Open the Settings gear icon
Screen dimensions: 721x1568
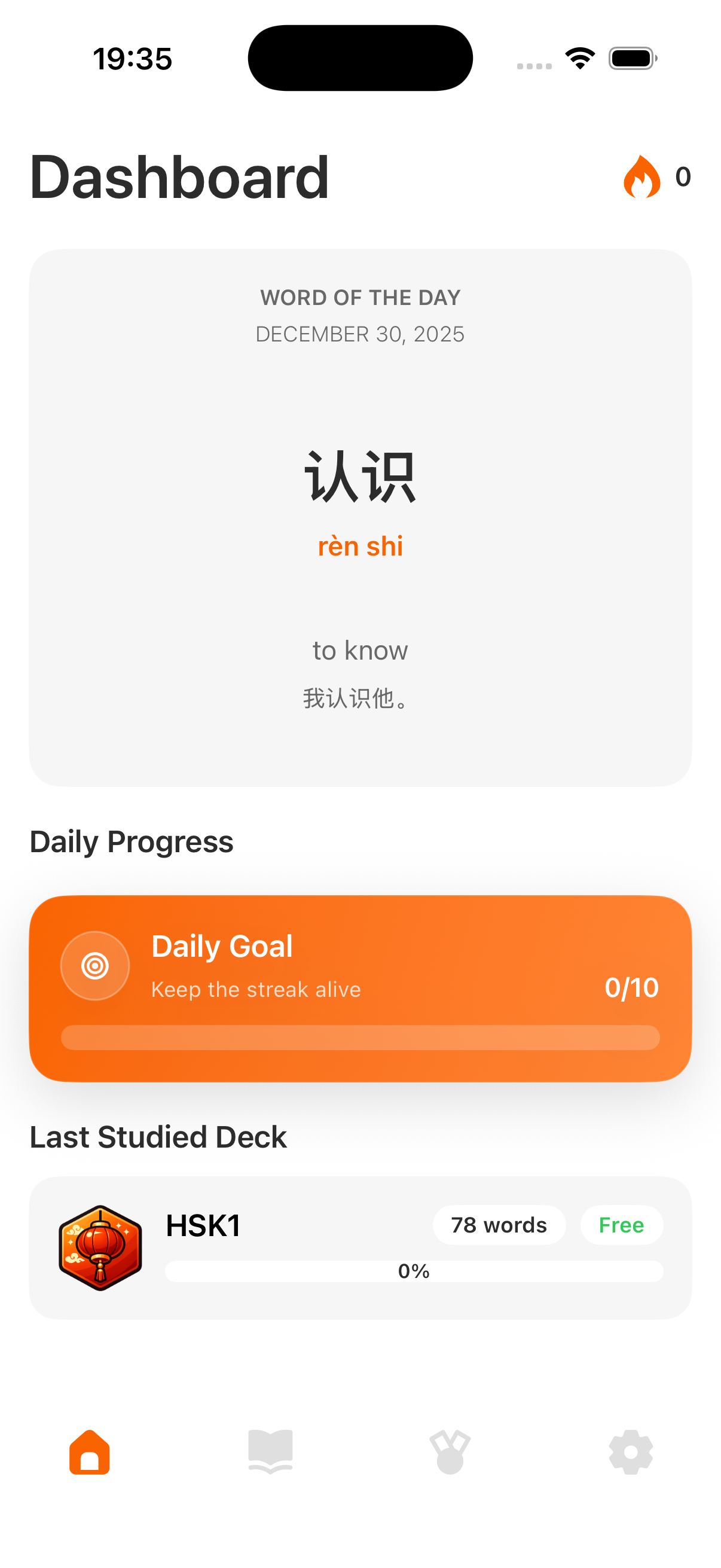pos(631,1453)
